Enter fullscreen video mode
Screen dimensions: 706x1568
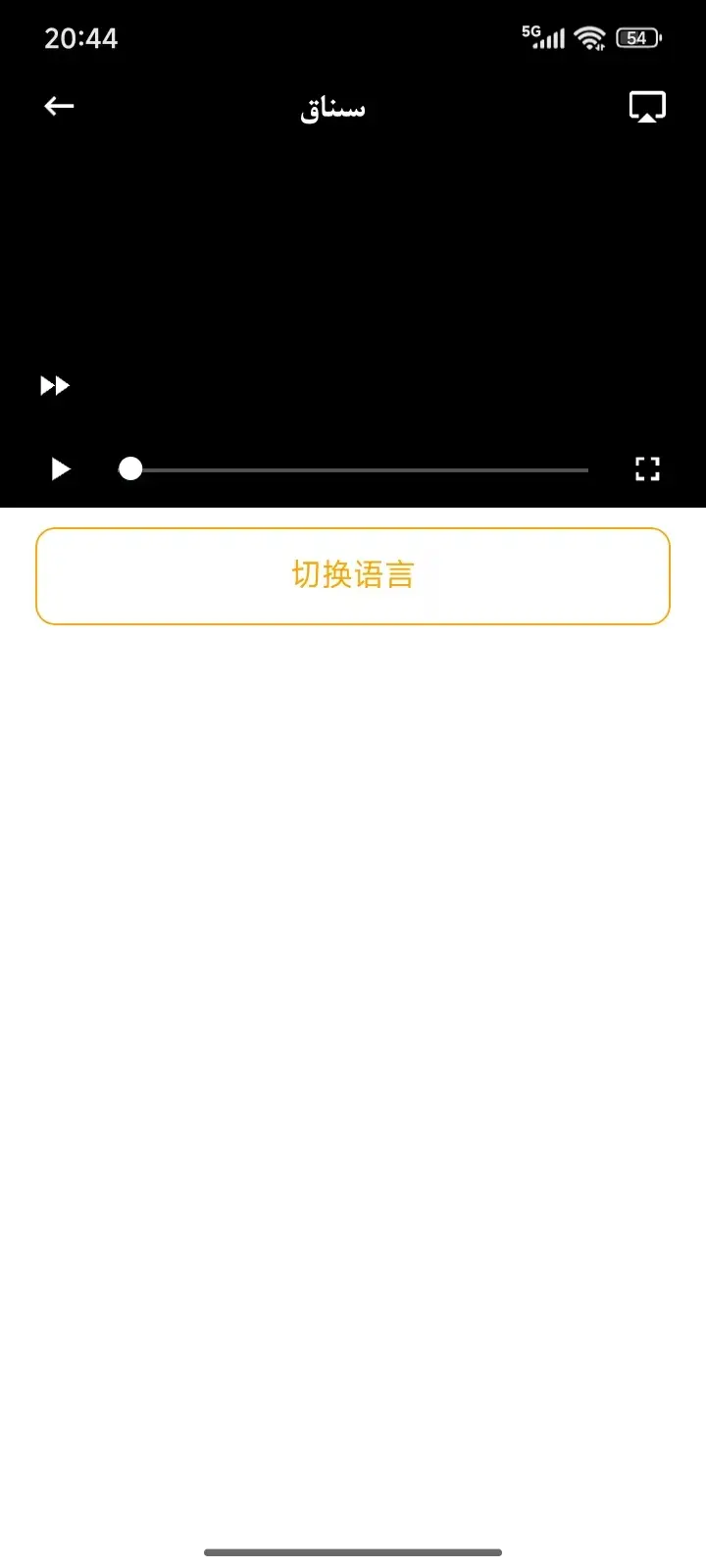[x=647, y=469]
